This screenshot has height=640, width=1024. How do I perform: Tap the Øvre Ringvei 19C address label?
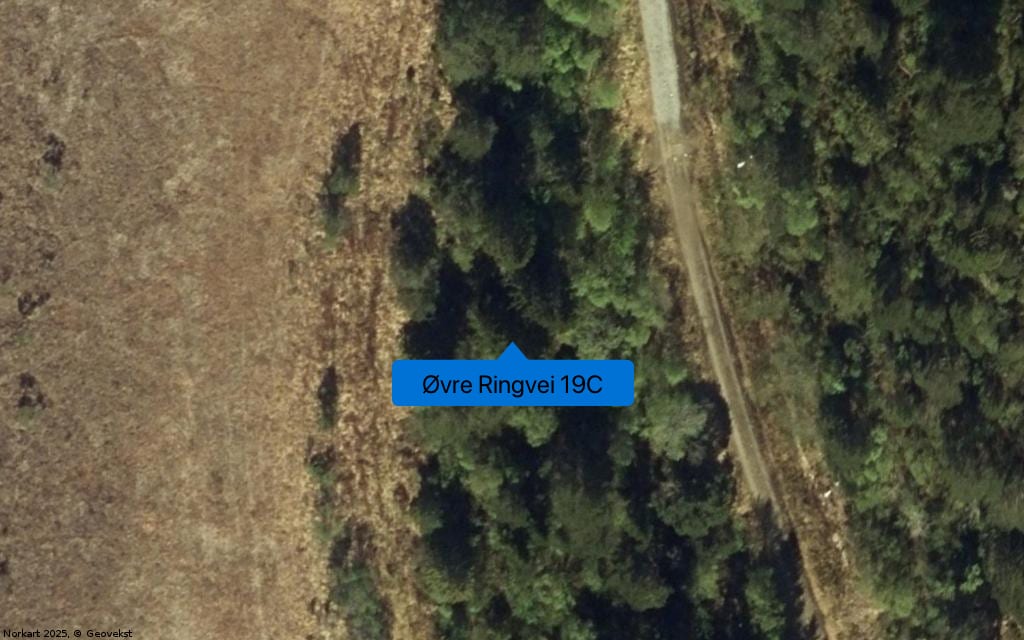click(x=512, y=384)
